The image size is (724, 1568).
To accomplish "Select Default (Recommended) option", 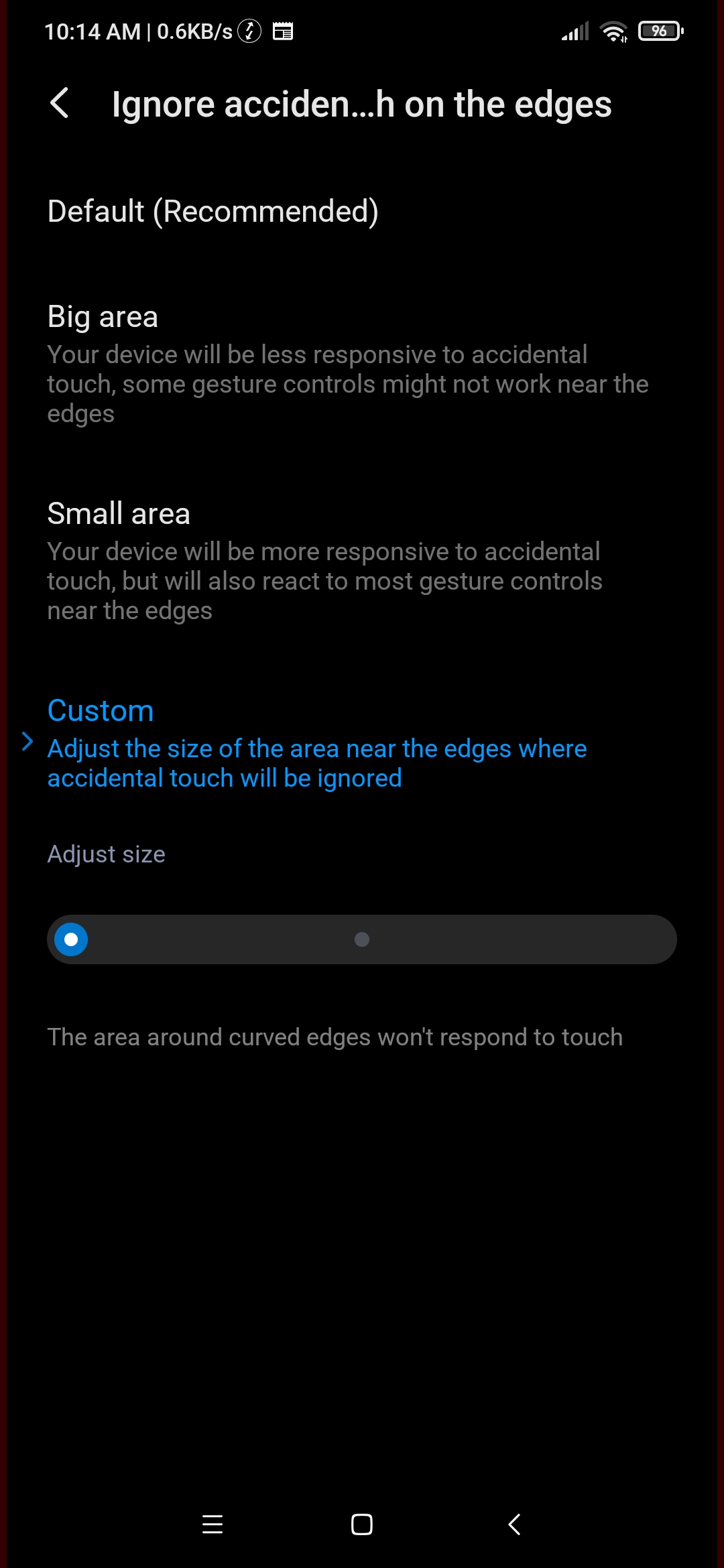I will [213, 212].
